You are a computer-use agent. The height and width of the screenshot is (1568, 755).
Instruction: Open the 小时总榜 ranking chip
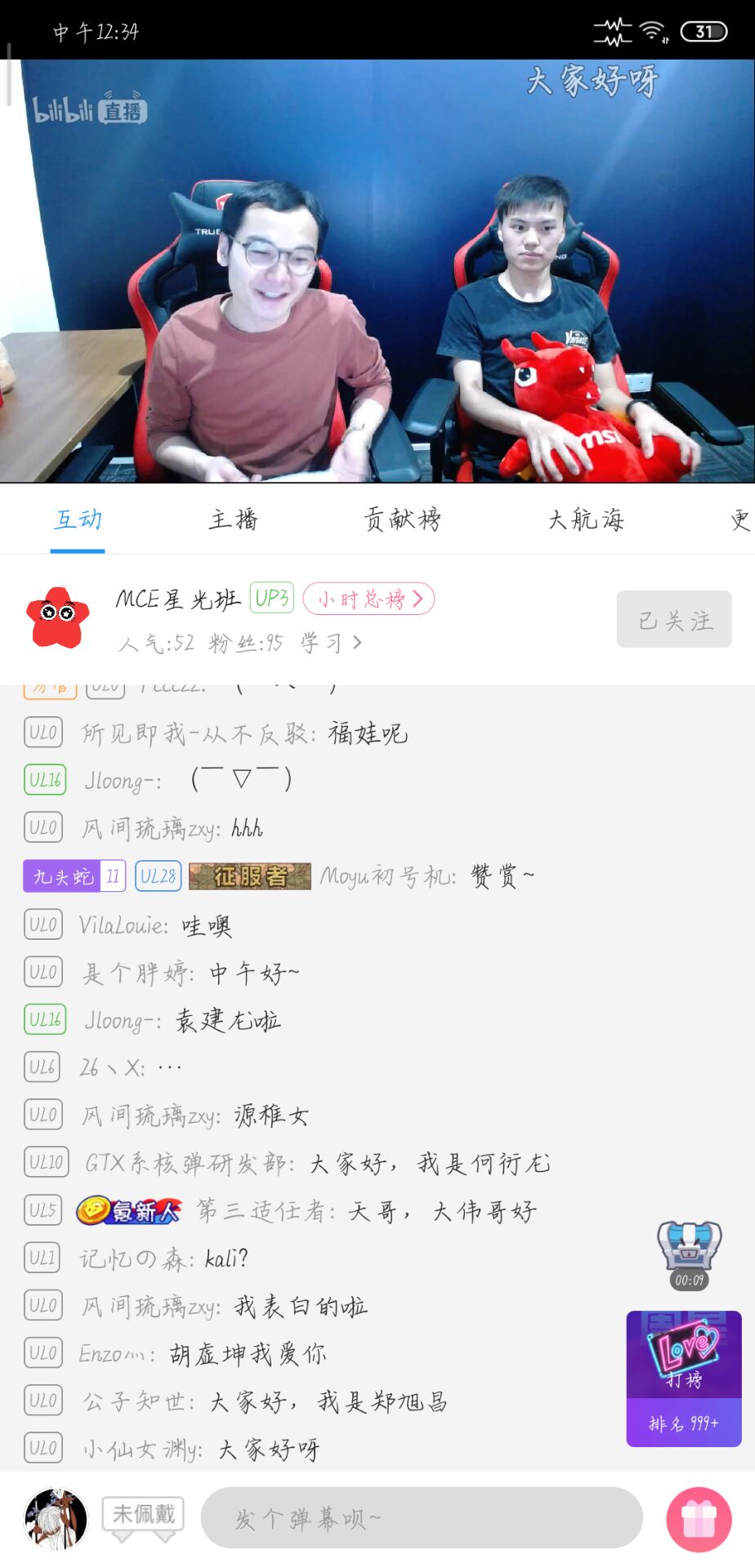369,599
